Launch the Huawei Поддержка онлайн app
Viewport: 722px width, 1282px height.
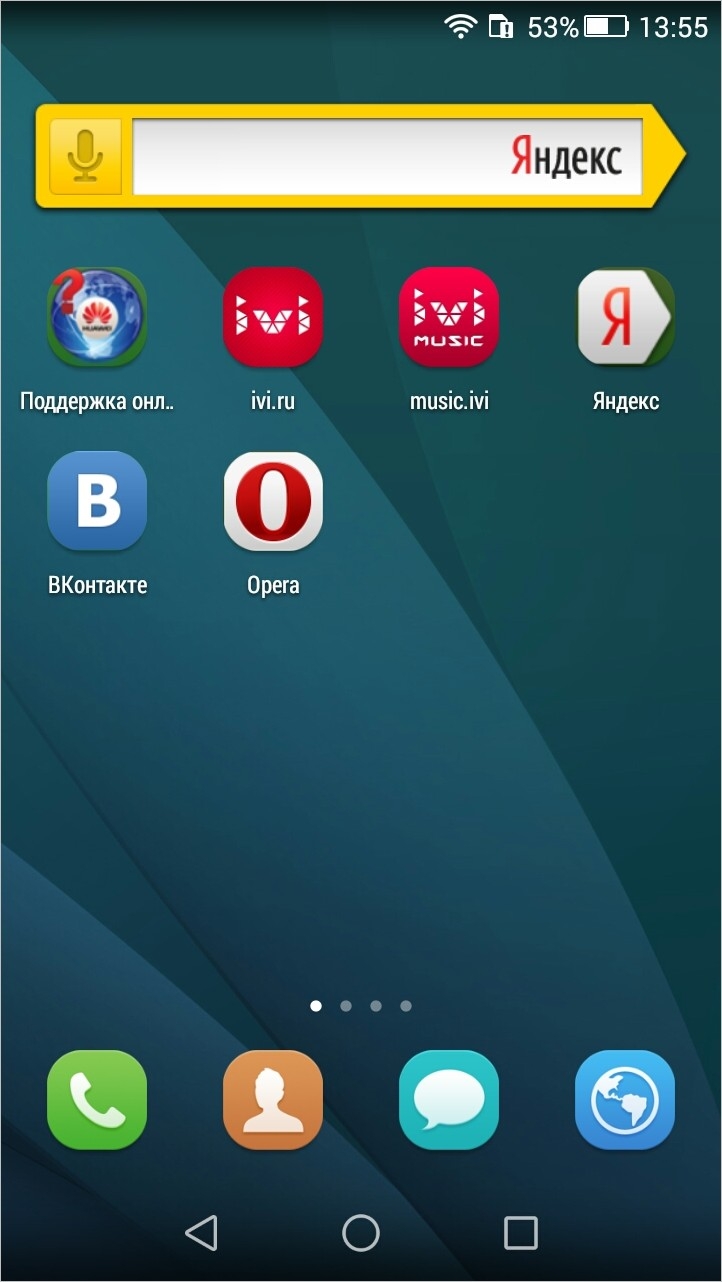pyautogui.click(x=97, y=317)
